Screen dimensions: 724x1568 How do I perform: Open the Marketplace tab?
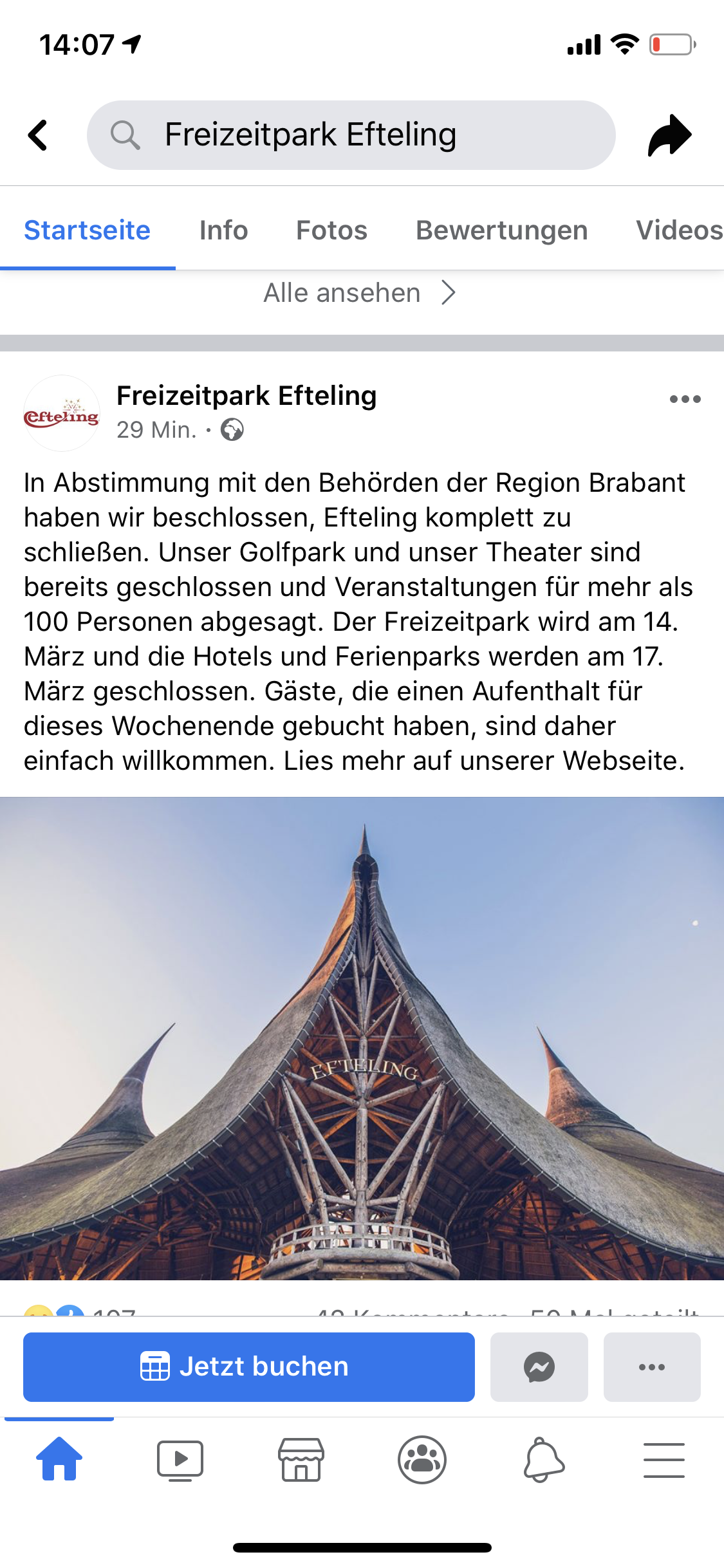[301, 1459]
